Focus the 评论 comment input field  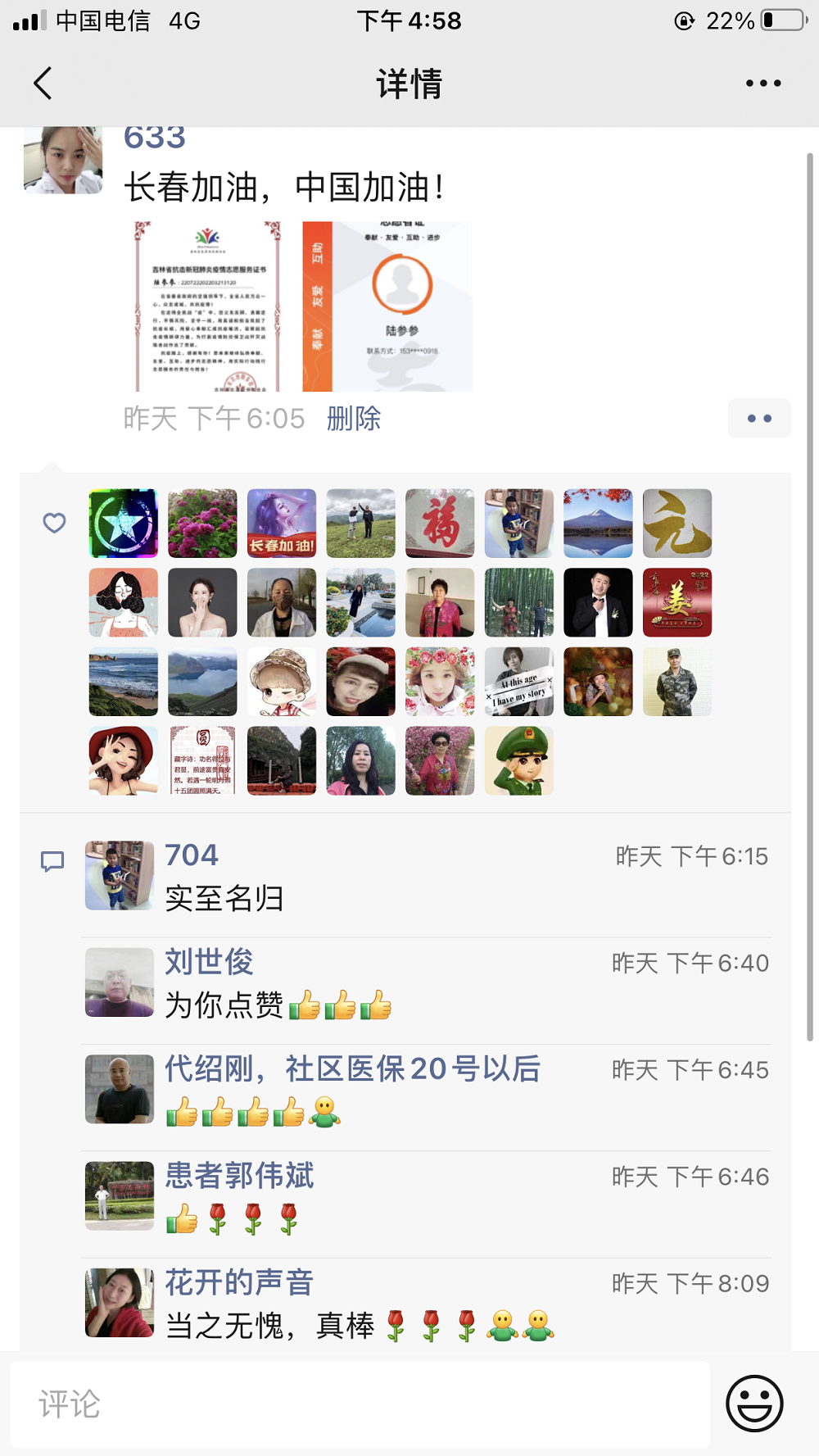(360, 1404)
